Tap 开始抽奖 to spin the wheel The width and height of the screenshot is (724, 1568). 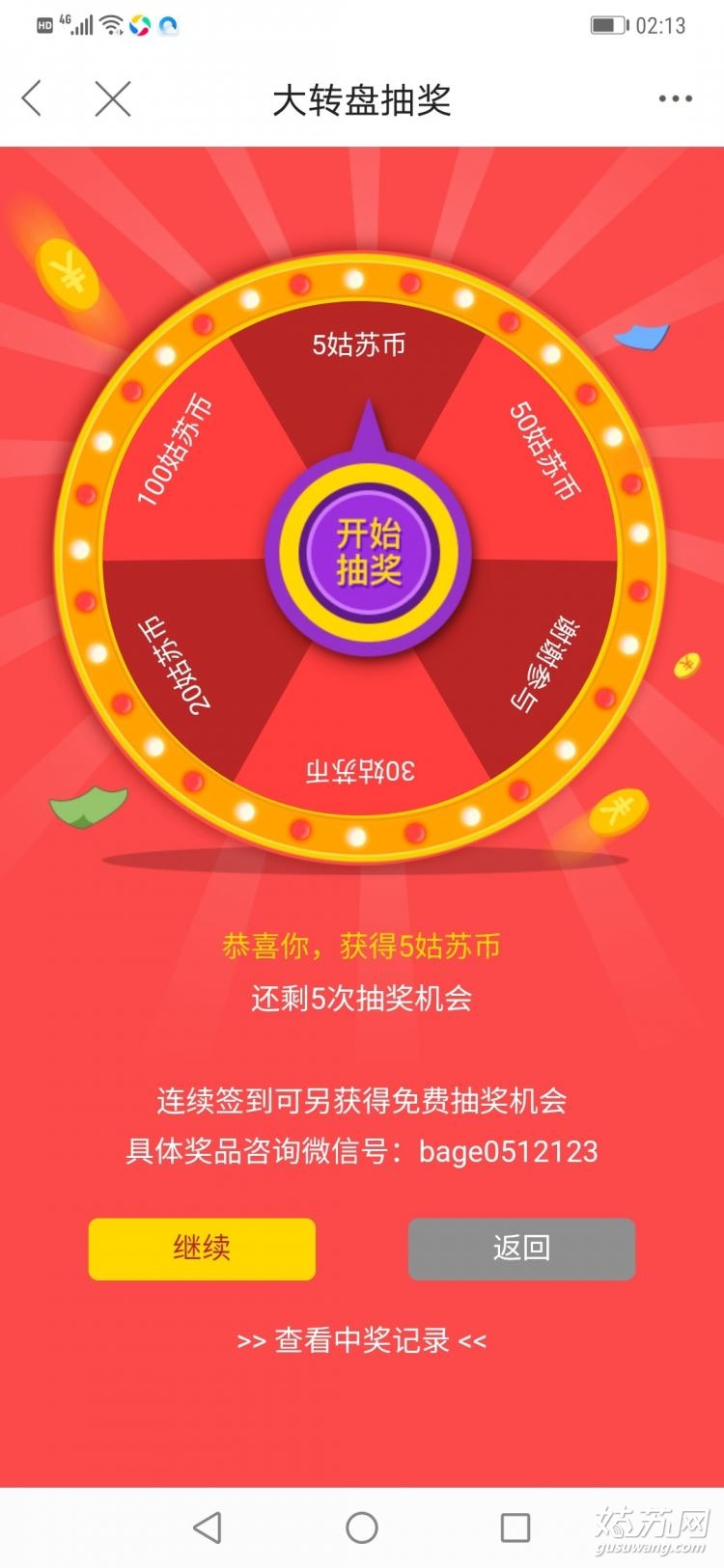[x=368, y=552]
